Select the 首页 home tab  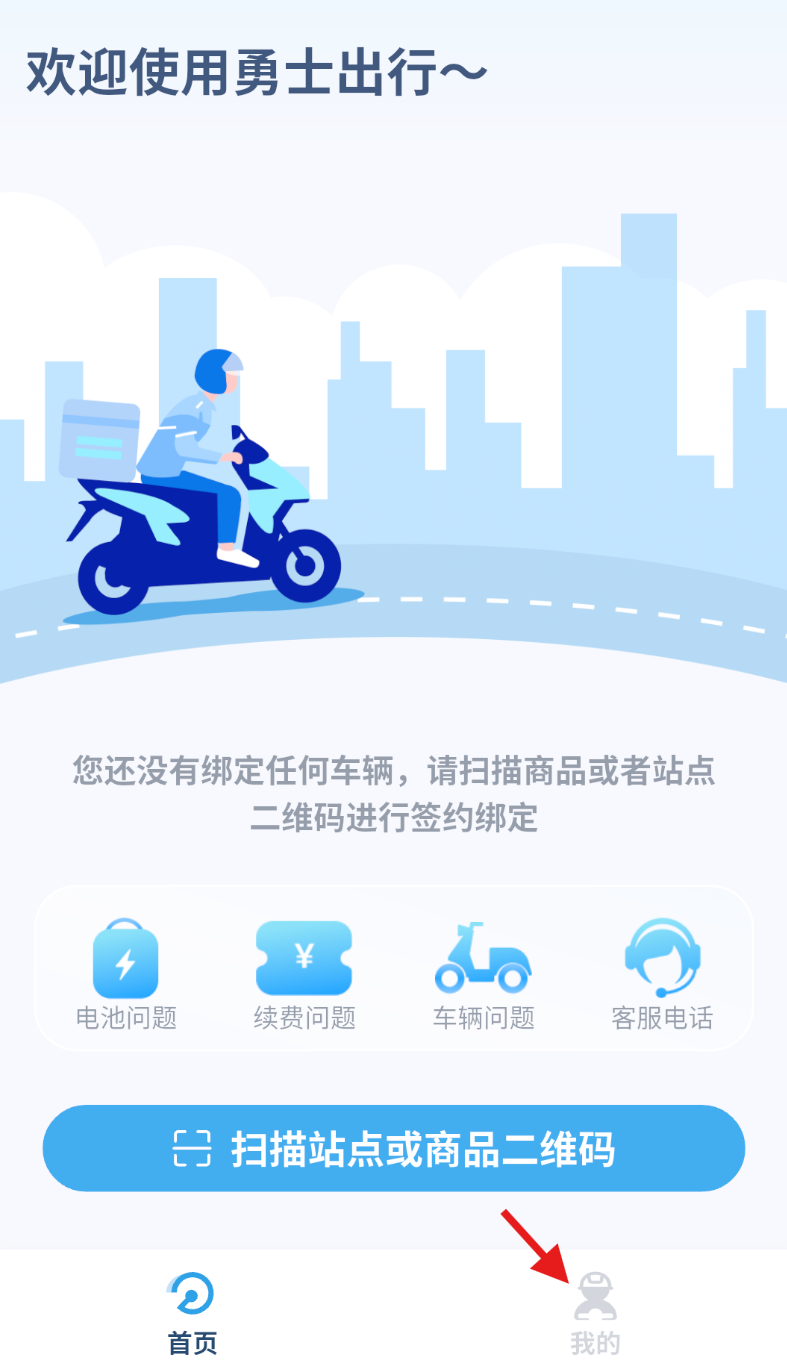(x=191, y=1311)
